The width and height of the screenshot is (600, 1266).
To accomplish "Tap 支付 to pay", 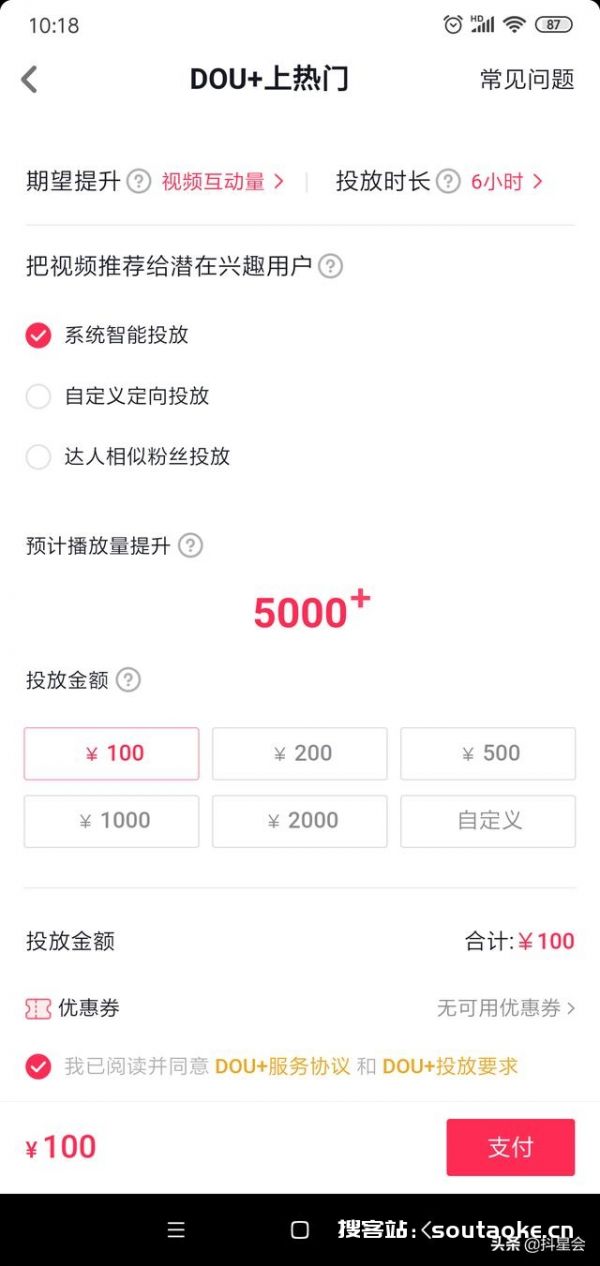I will point(510,1147).
